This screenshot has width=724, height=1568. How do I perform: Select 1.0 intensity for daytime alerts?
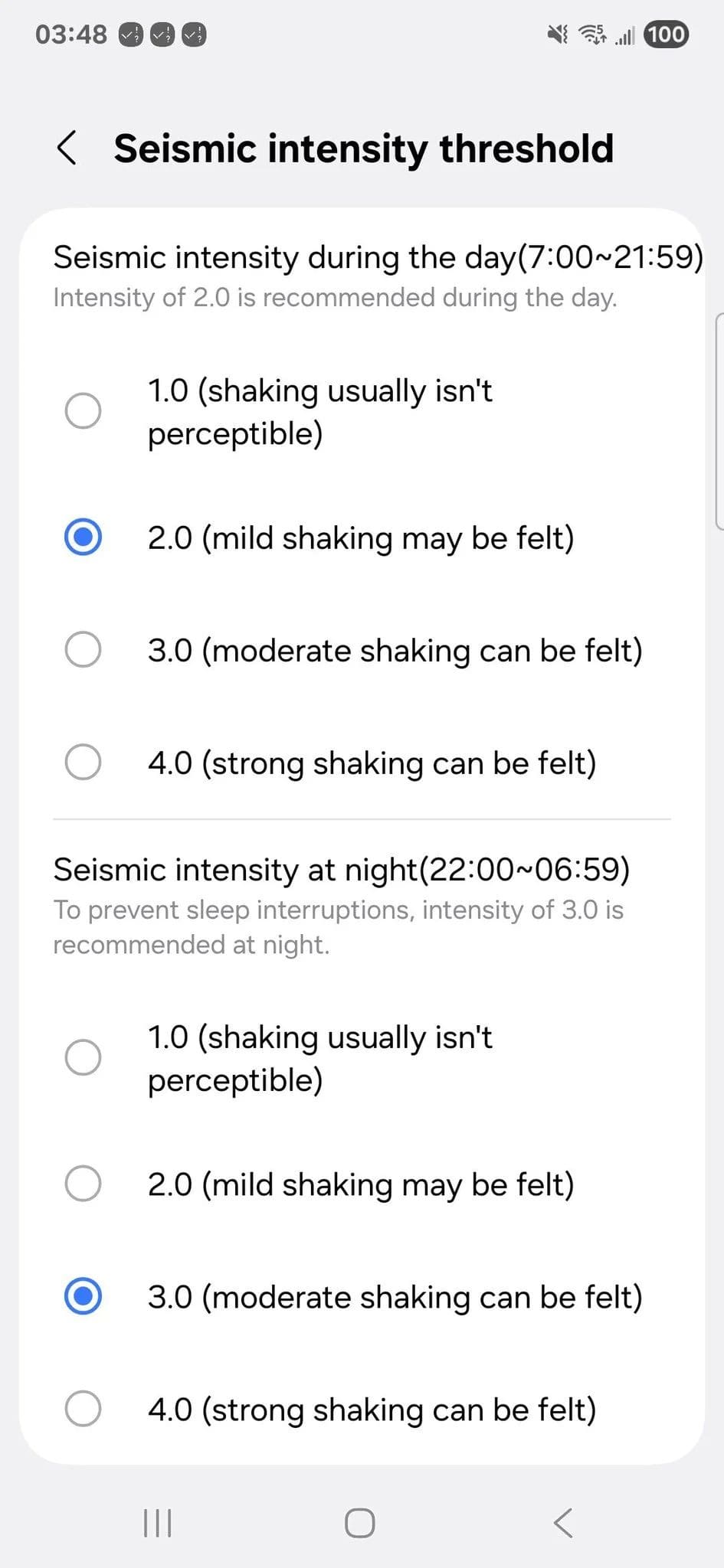(83, 411)
